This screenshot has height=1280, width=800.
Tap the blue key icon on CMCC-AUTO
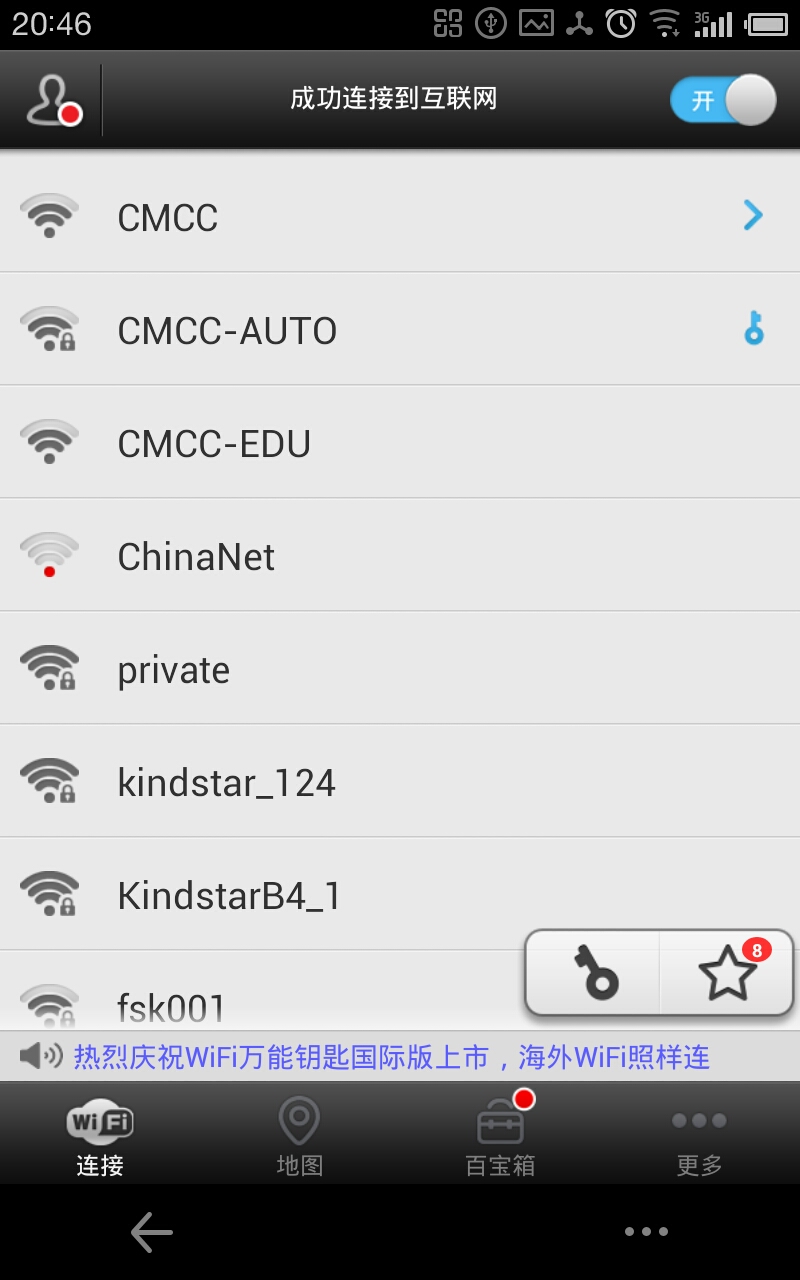[x=754, y=329]
